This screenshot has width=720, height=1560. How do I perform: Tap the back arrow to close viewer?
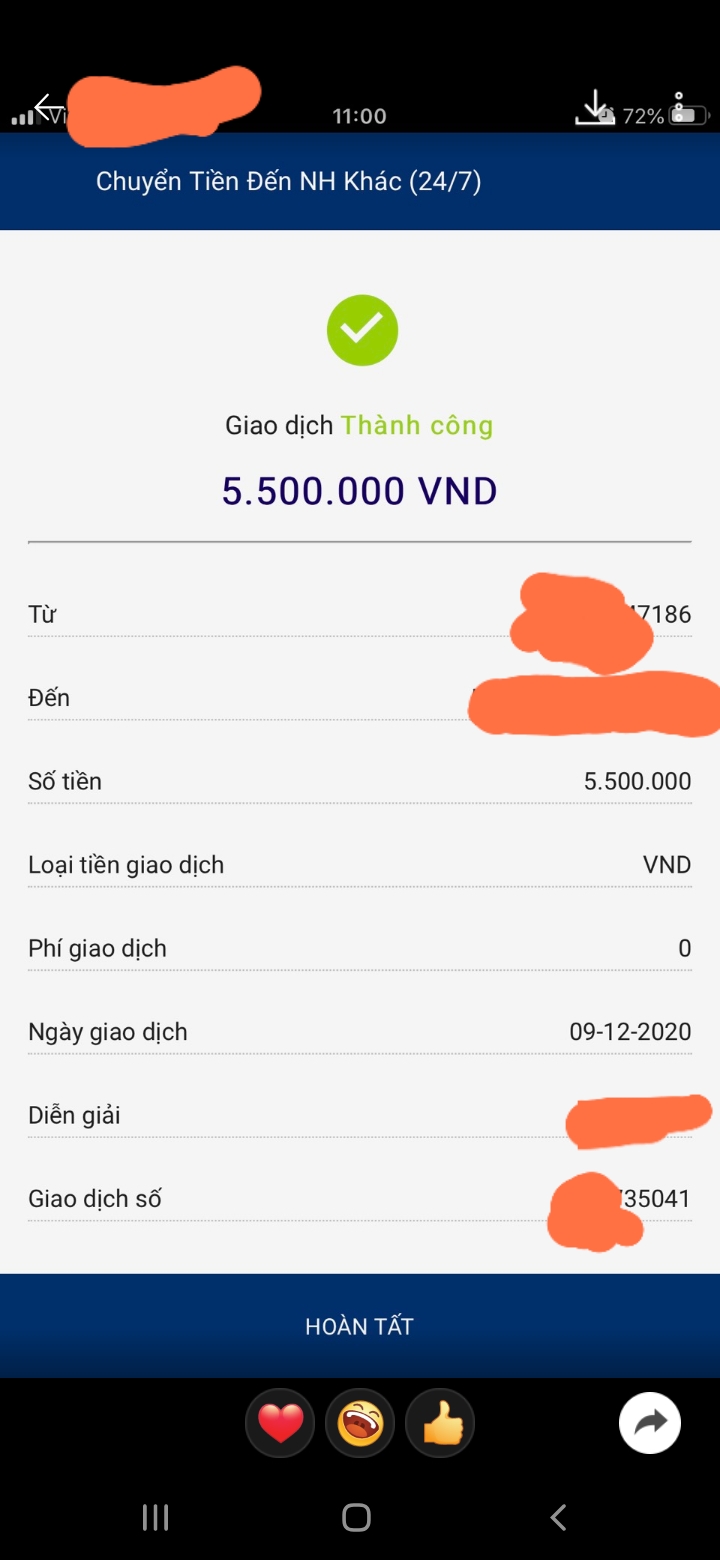coord(48,106)
